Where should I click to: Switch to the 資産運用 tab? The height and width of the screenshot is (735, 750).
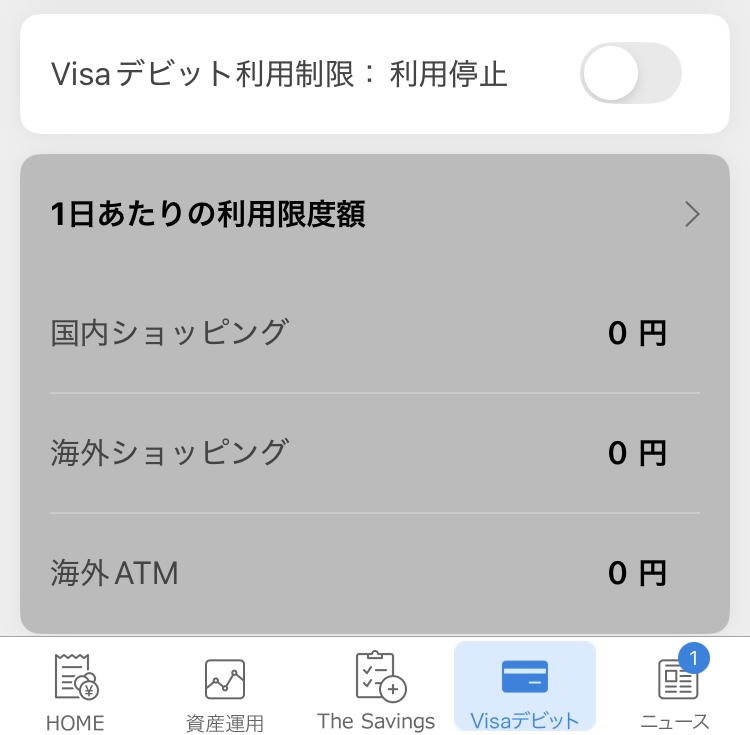(x=225, y=688)
